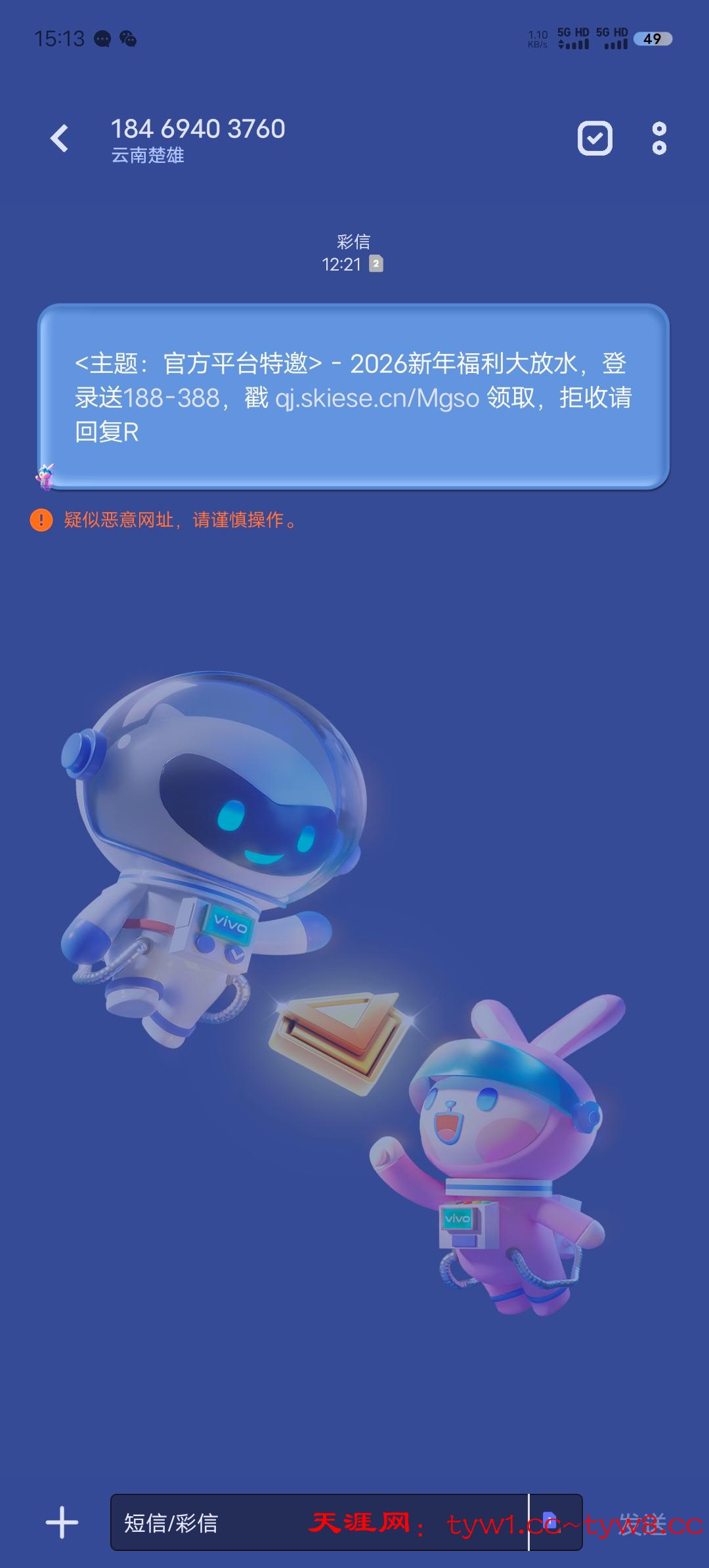Screen dimensions: 709x1568
Task: Switch the SIM card for sending
Action: [x=551, y=1522]
